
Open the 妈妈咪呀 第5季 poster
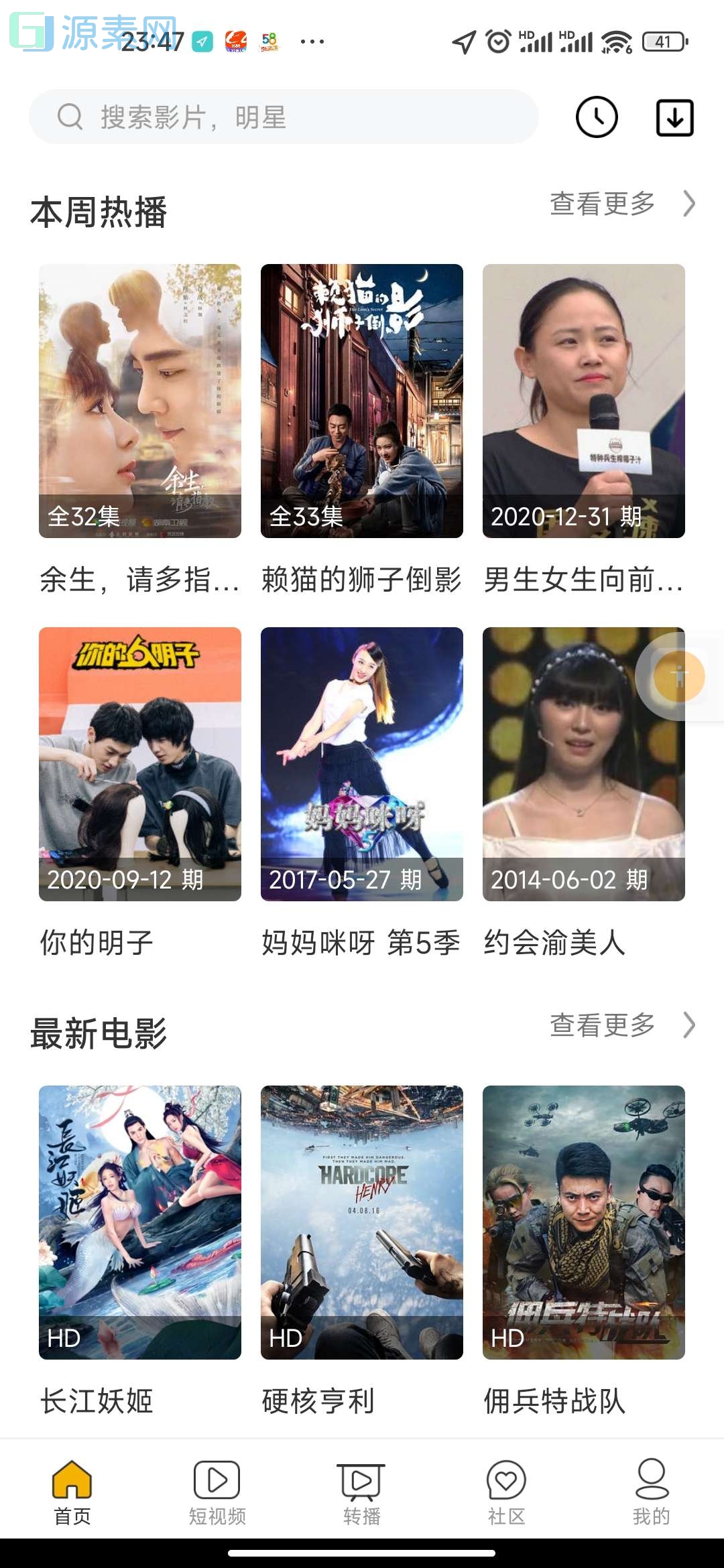point(362,764)
